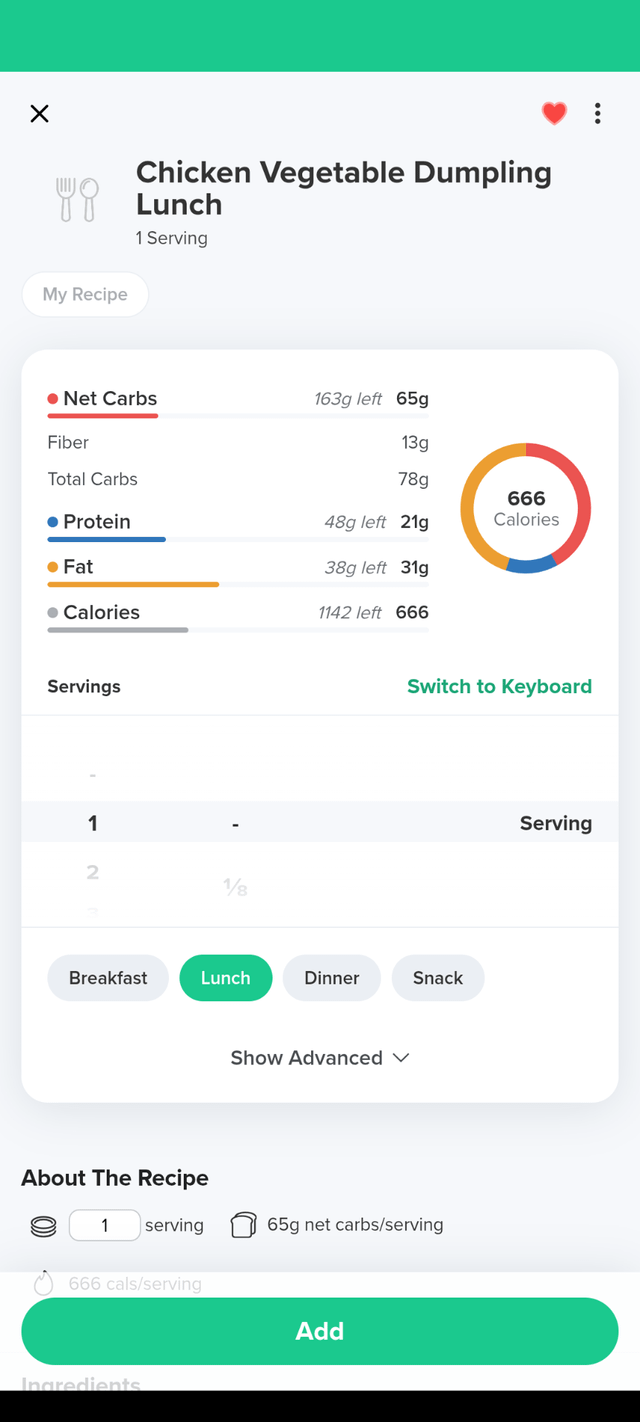This screenshot has height=1422, width=640.
Task: Close the recipe screen
Action: coord(39,114)
